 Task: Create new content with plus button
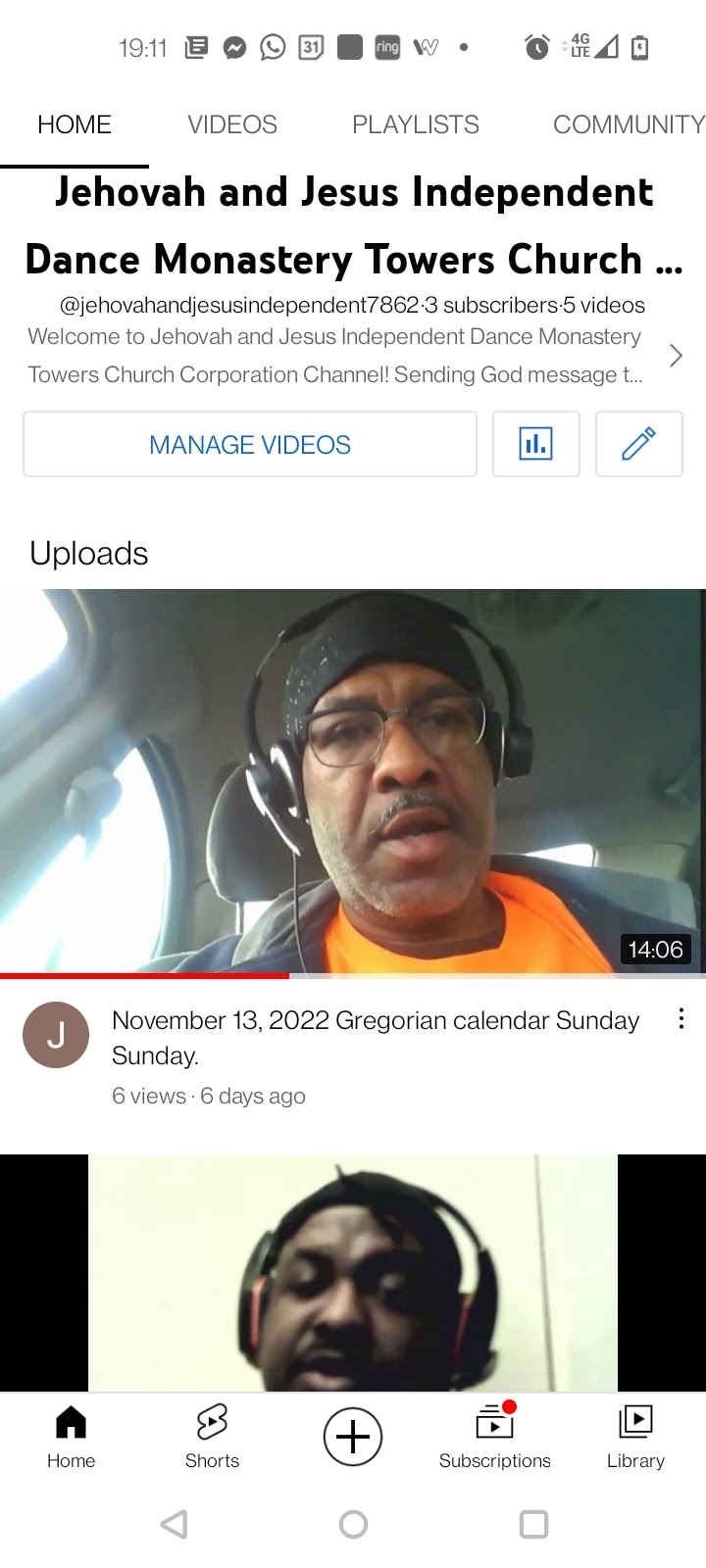point(353,1437)
